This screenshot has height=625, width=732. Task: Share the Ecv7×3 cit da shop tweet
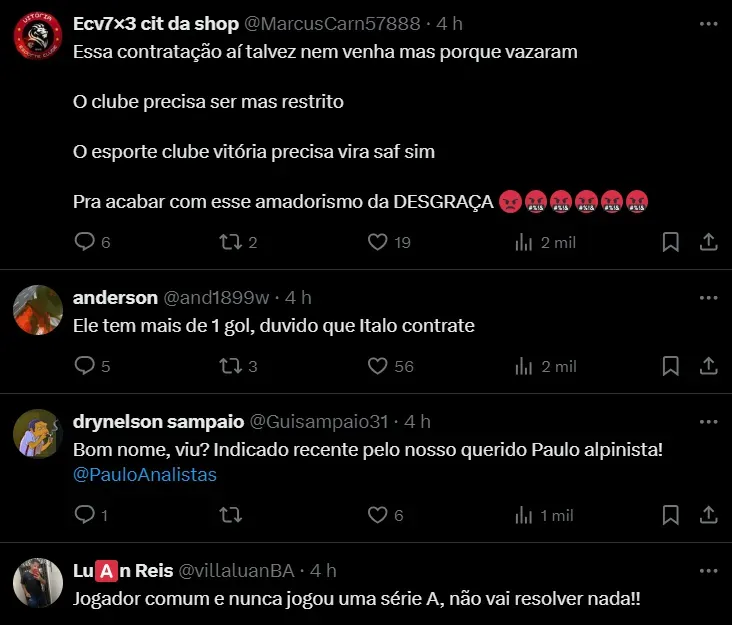[707, 242]
